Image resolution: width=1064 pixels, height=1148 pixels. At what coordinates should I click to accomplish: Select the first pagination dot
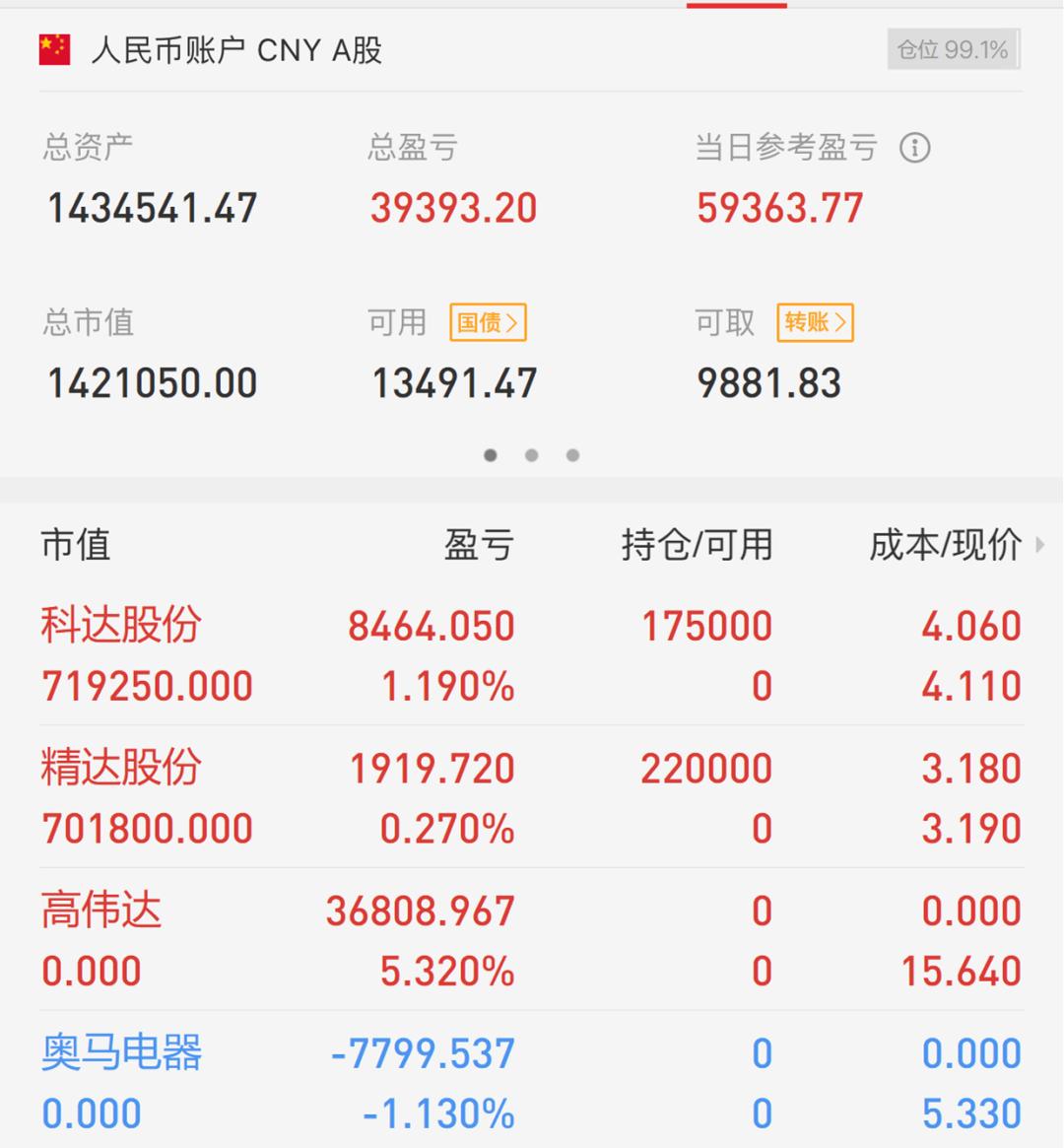click(x=491, y=455)
